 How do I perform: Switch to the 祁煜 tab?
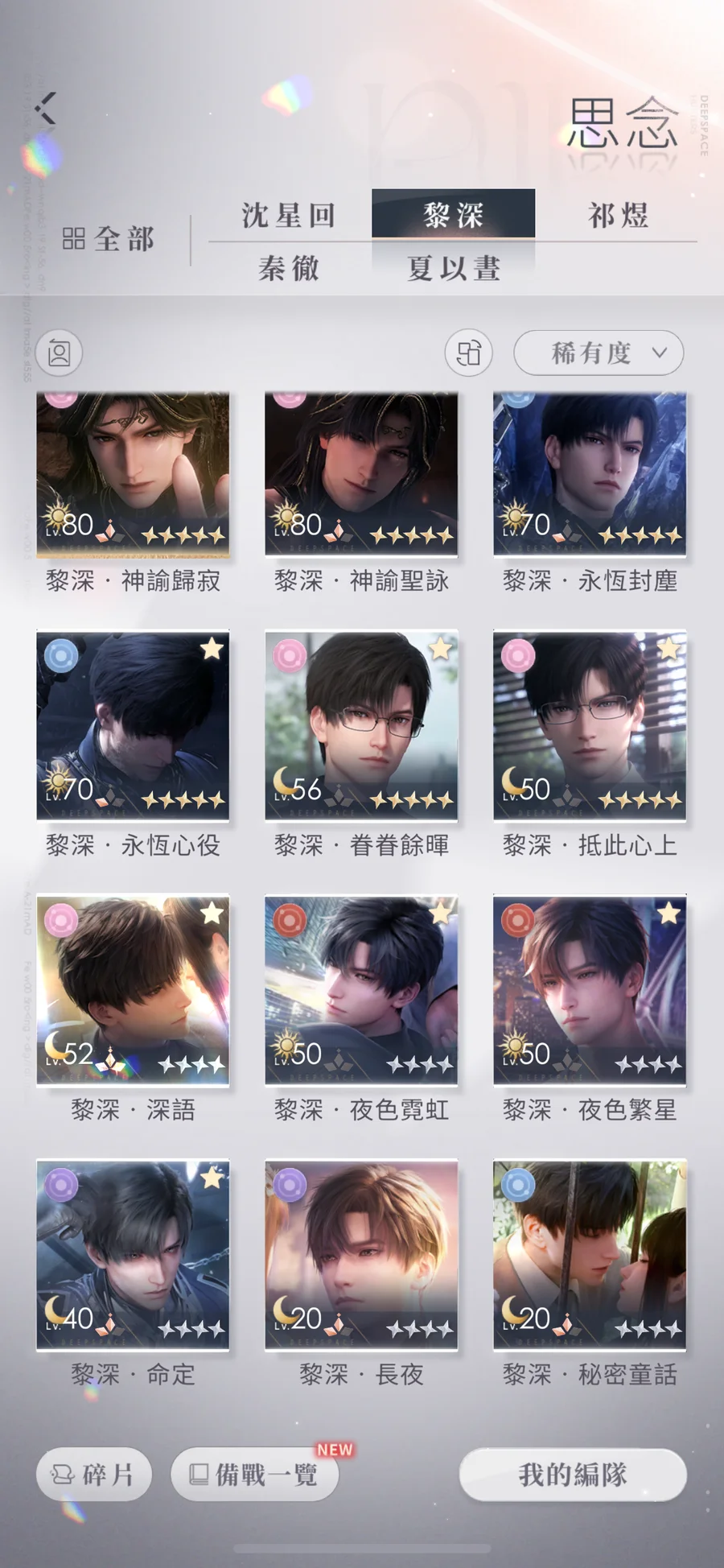coord(617,215)
